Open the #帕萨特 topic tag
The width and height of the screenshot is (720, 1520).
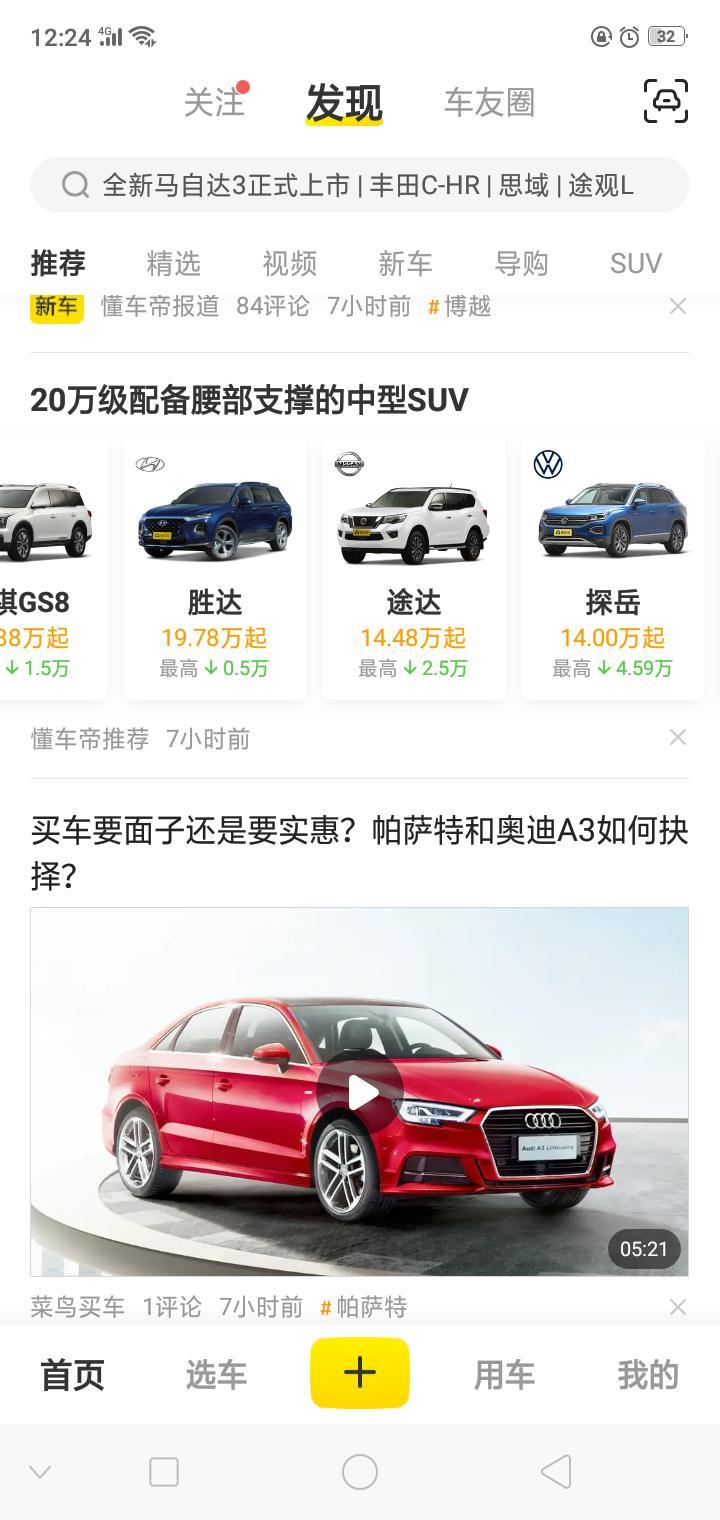coord(363,1307)
